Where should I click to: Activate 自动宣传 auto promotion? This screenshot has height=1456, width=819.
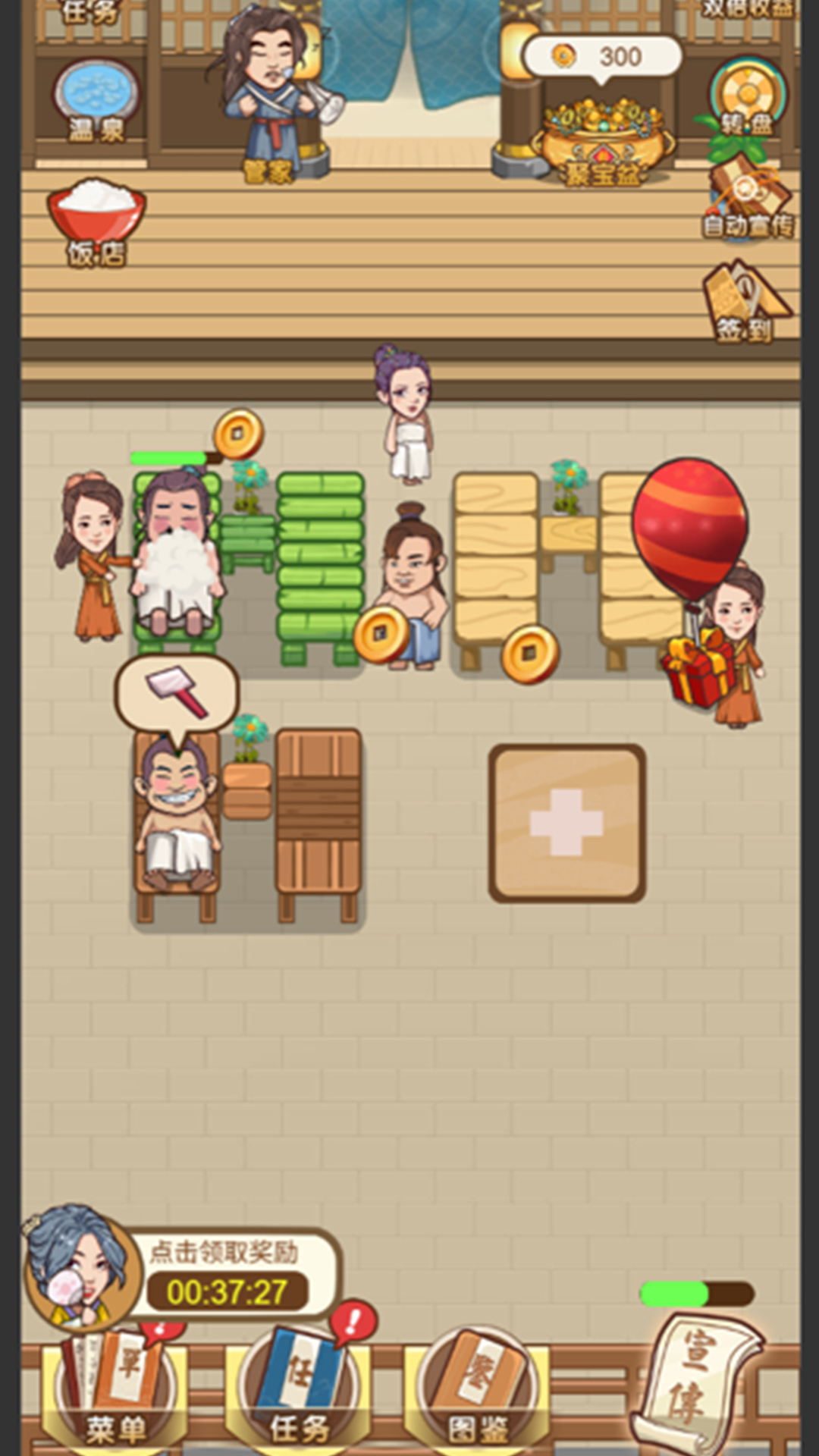tap(748, 199)
